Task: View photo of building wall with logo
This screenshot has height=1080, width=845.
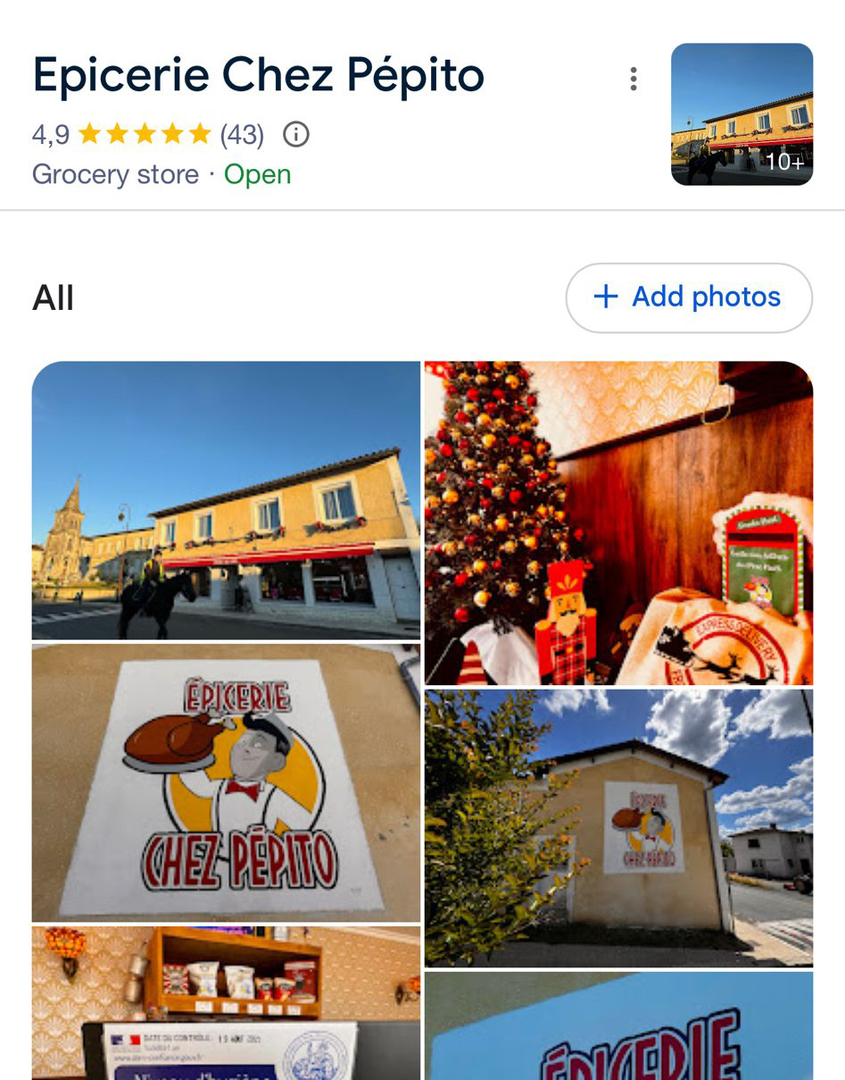Action: click(x=618, y=827)
